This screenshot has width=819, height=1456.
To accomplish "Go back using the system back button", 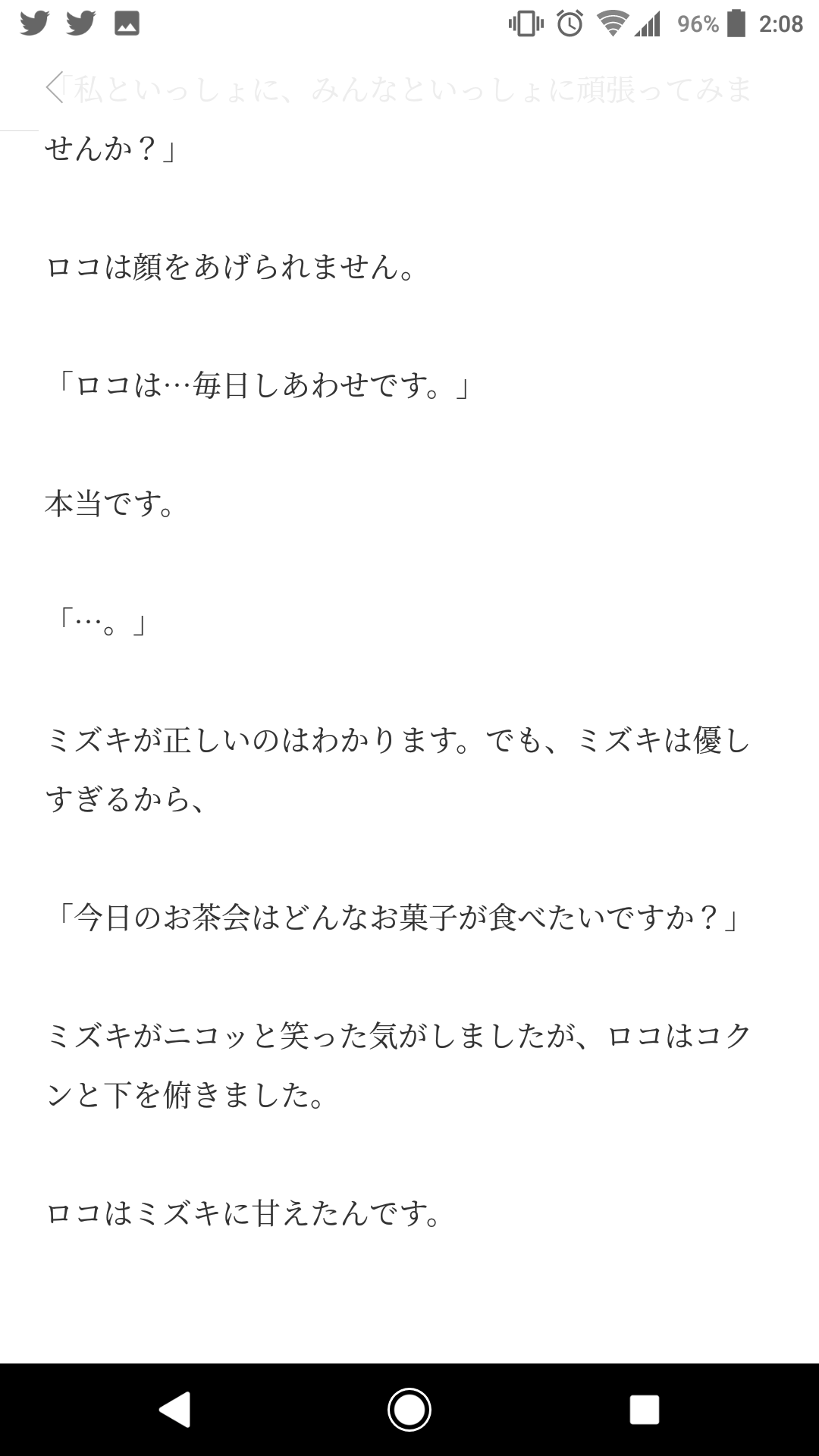I will click(x=174, y=1410).
